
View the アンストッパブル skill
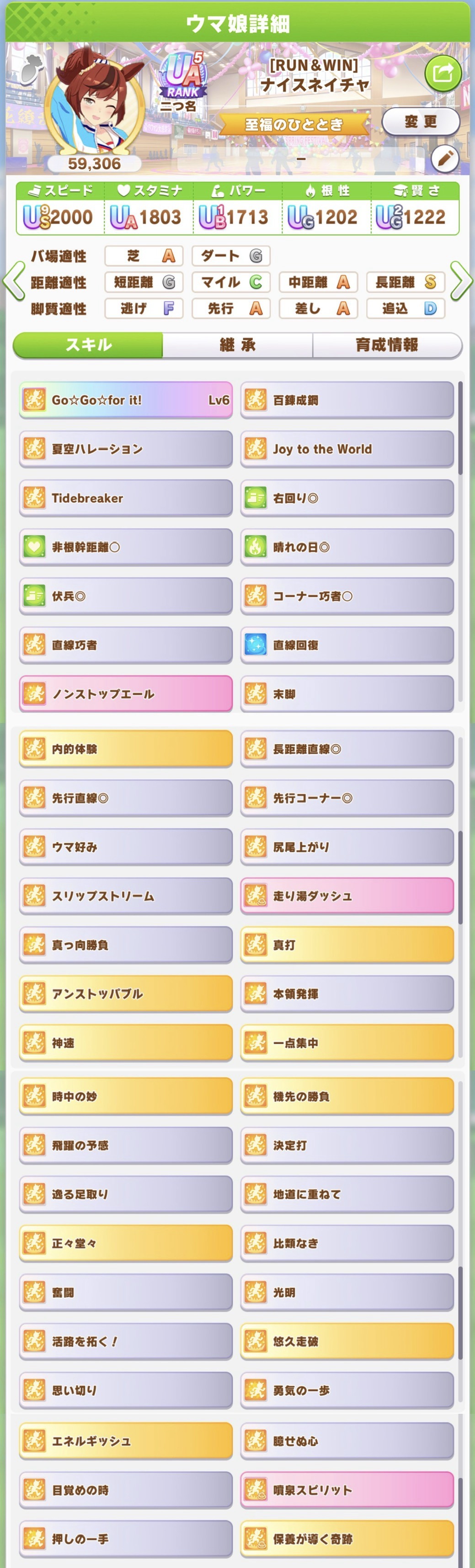click(x=125, y=994)
